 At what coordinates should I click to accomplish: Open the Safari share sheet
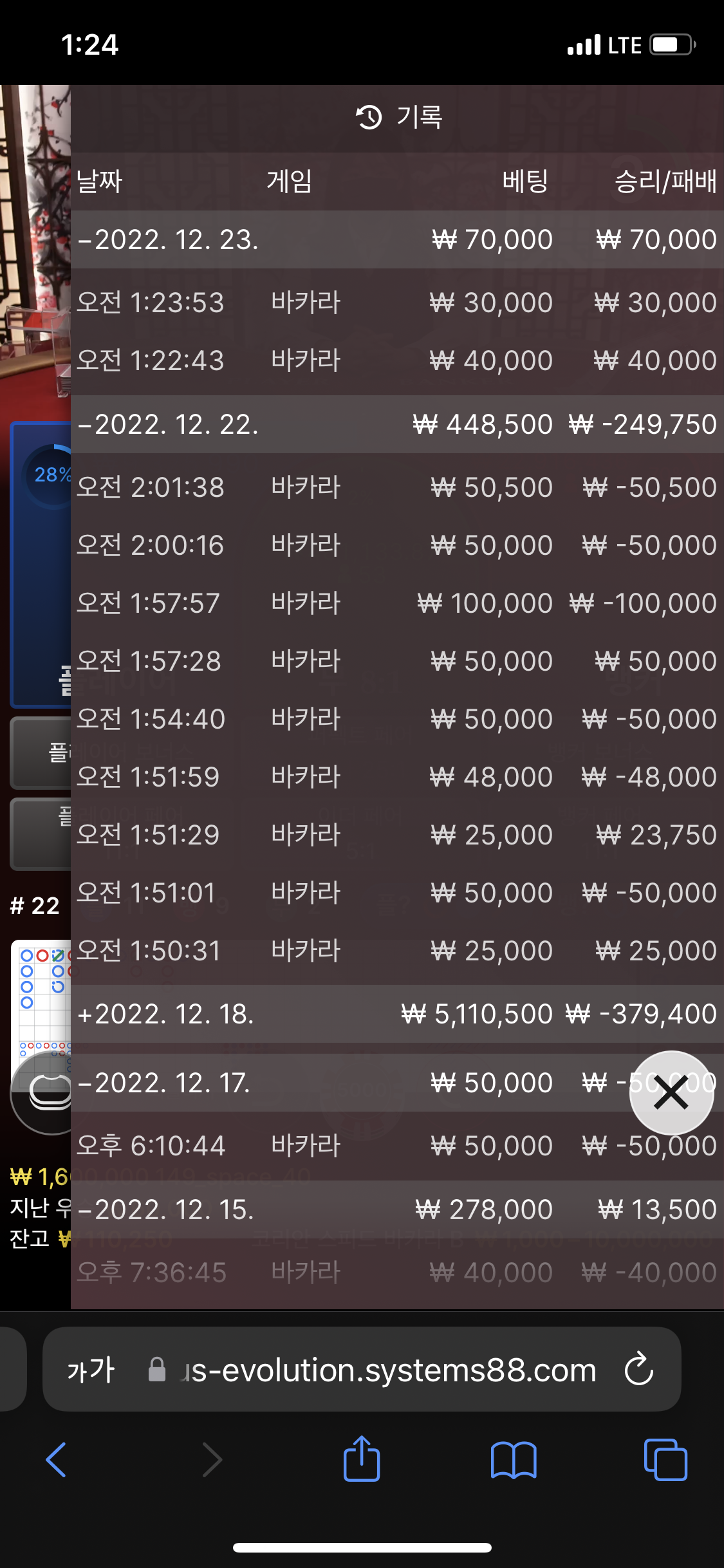[362, 1458]
